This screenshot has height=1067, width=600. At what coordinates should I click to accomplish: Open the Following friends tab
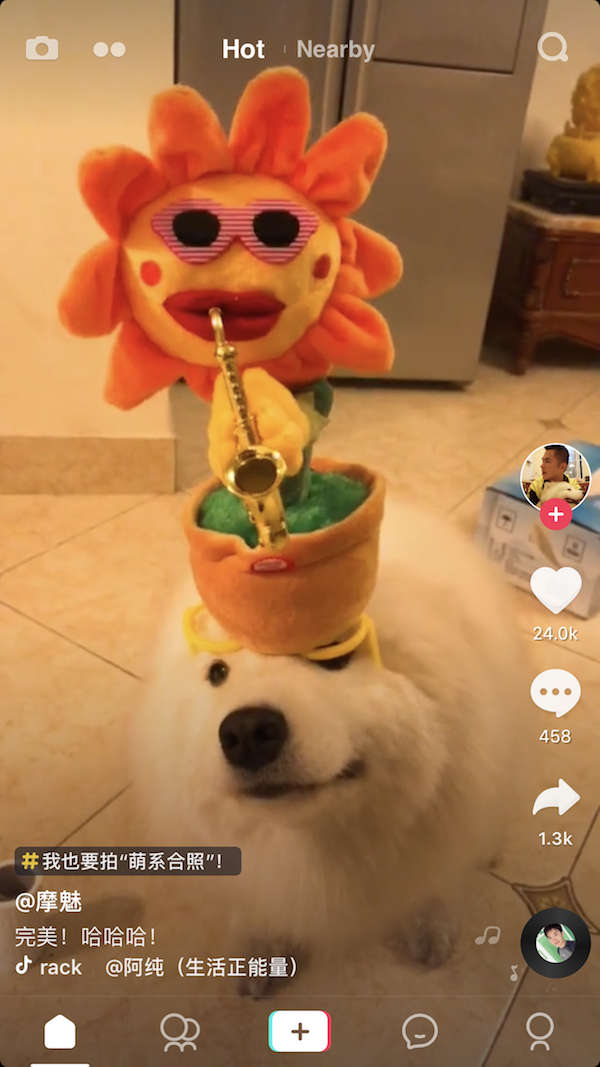point(180,1031)
